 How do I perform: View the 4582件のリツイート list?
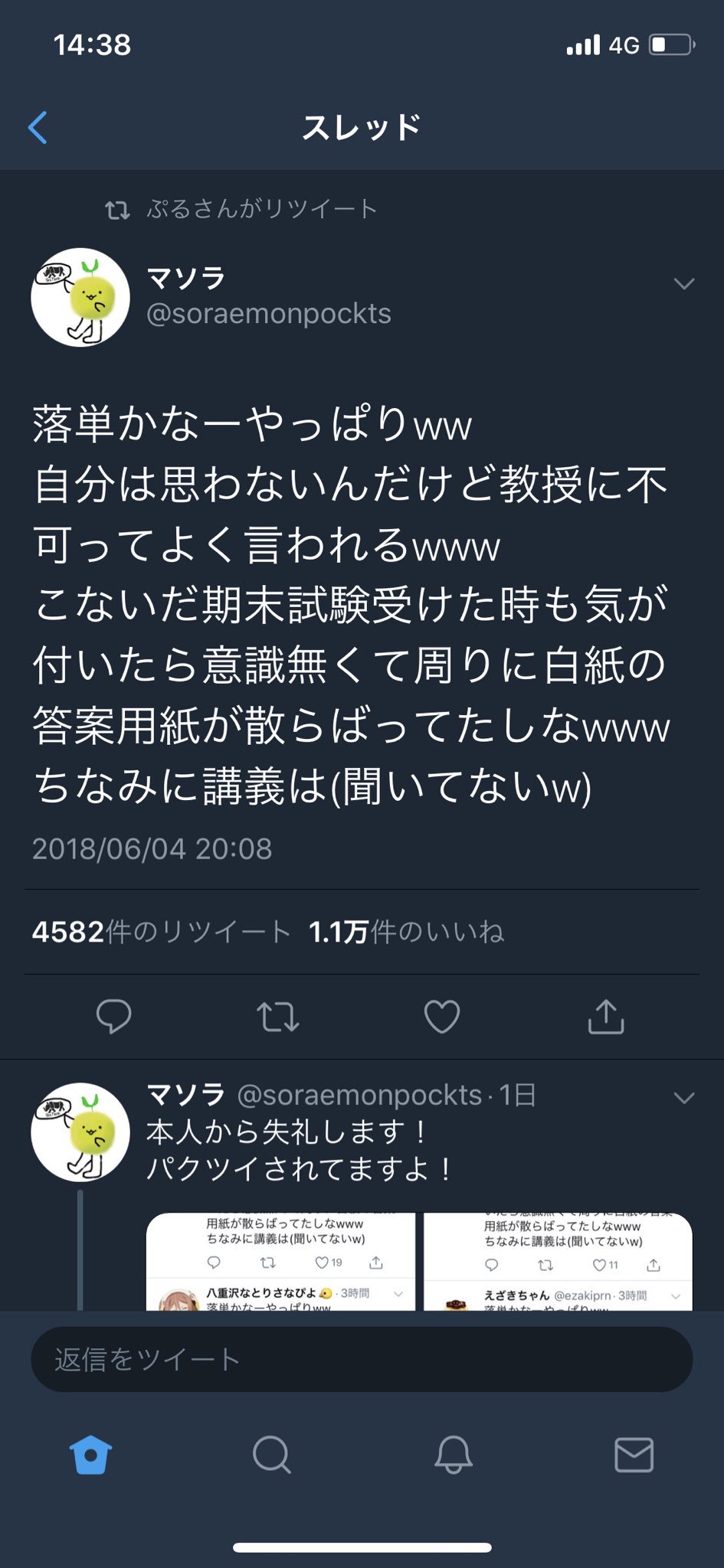(161, 932)
